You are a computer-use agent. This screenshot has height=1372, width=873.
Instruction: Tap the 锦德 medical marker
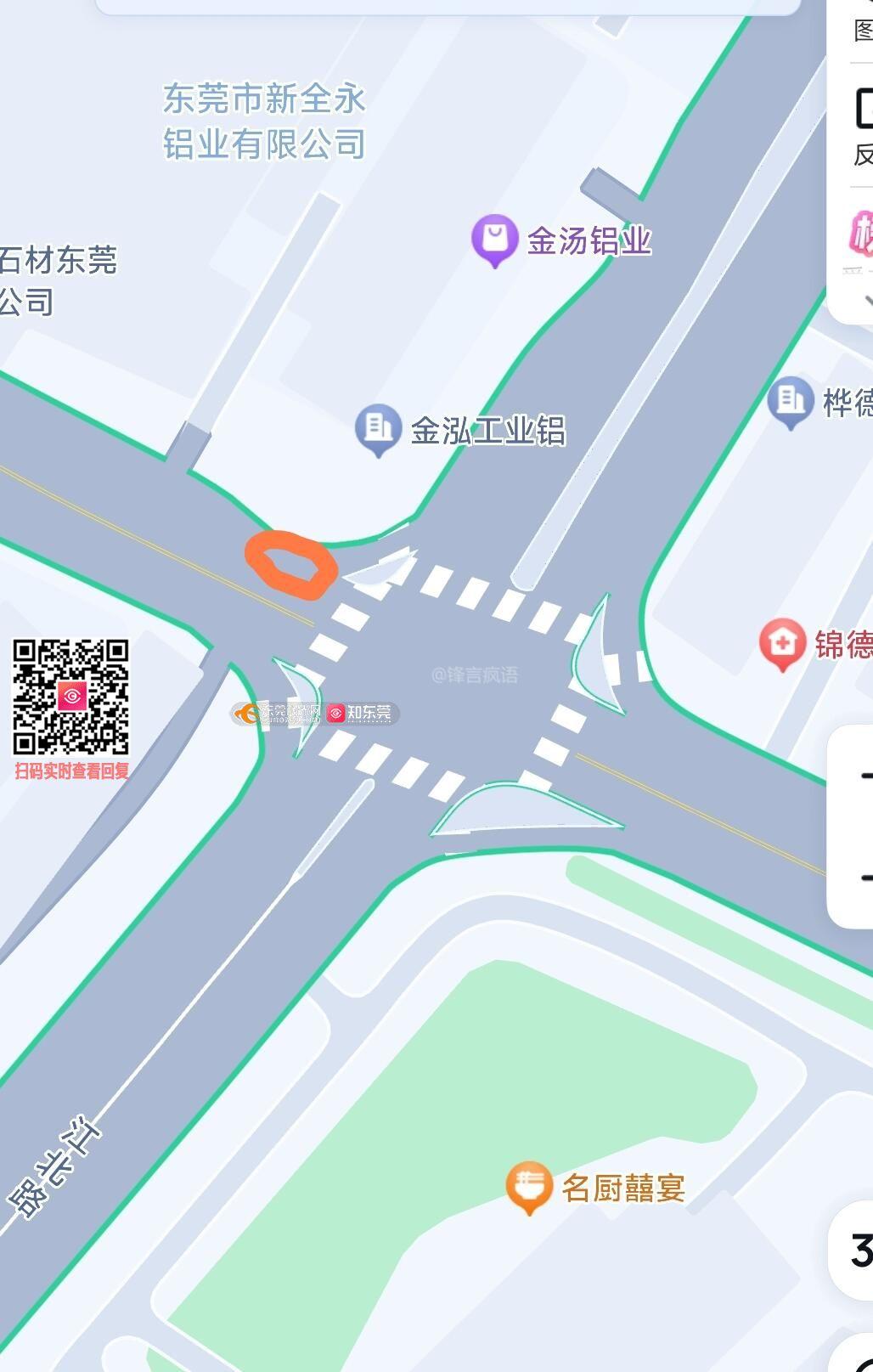coord(781,643)
